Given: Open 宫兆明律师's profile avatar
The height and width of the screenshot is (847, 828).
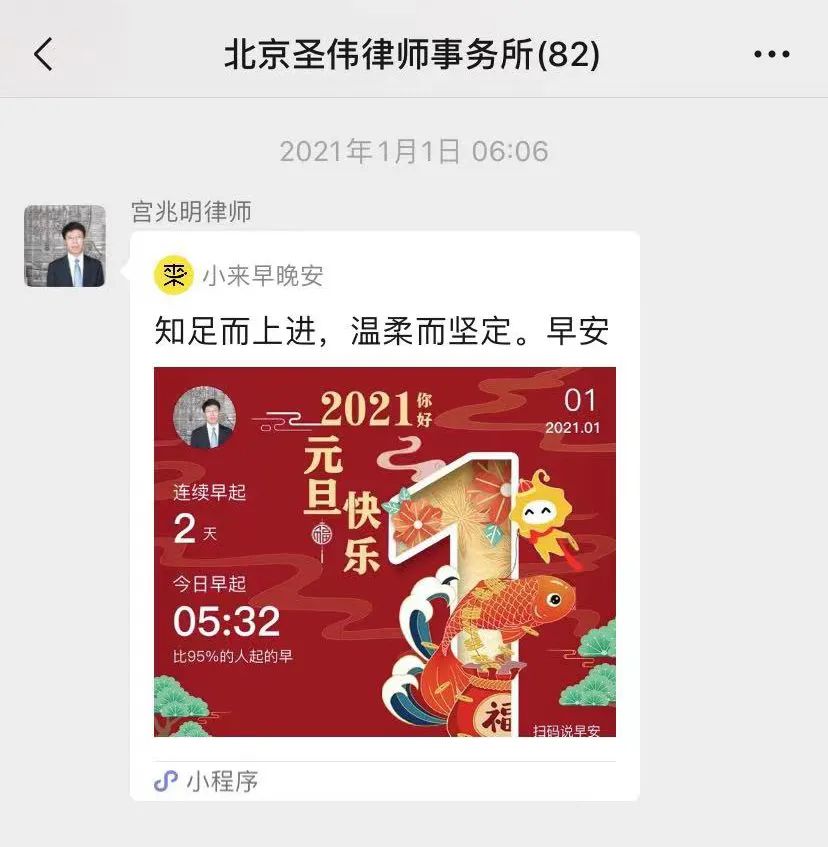Looking at the screenshot, I should tap(65, 246).
